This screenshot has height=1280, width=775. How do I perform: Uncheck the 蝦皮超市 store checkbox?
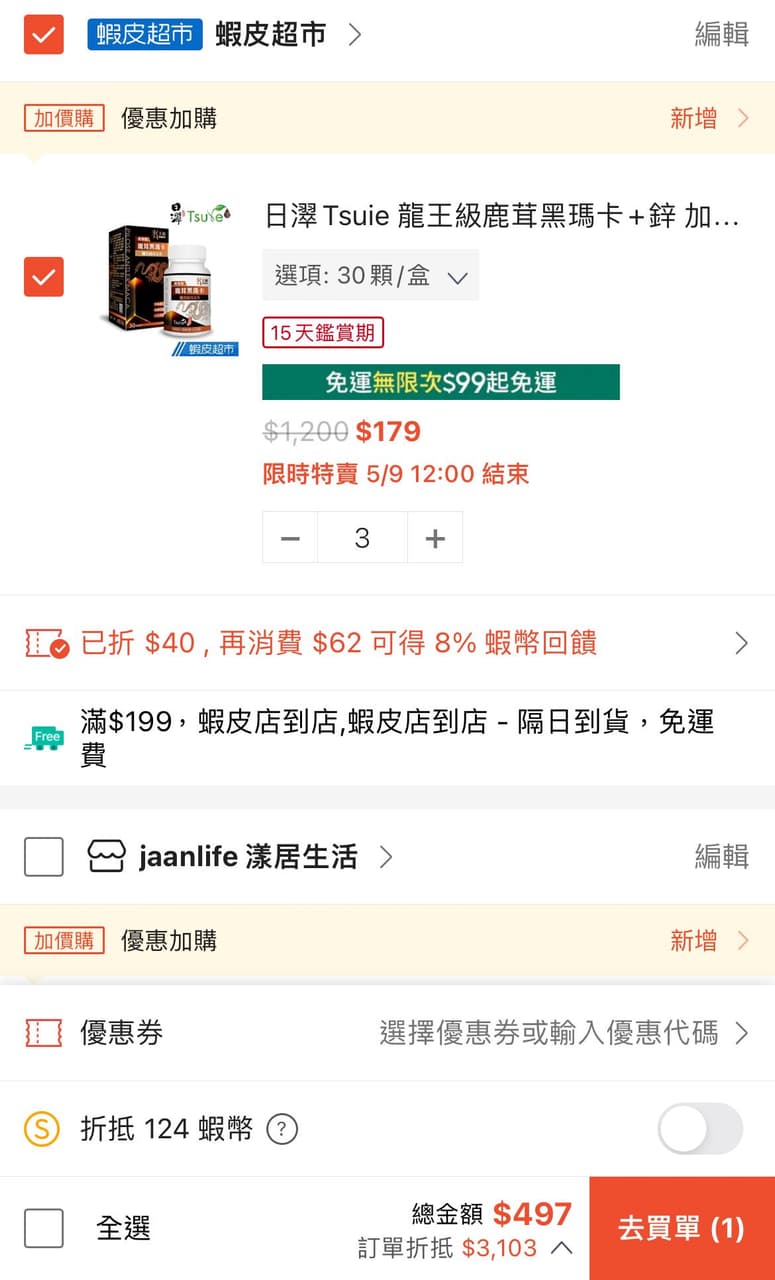43,33
